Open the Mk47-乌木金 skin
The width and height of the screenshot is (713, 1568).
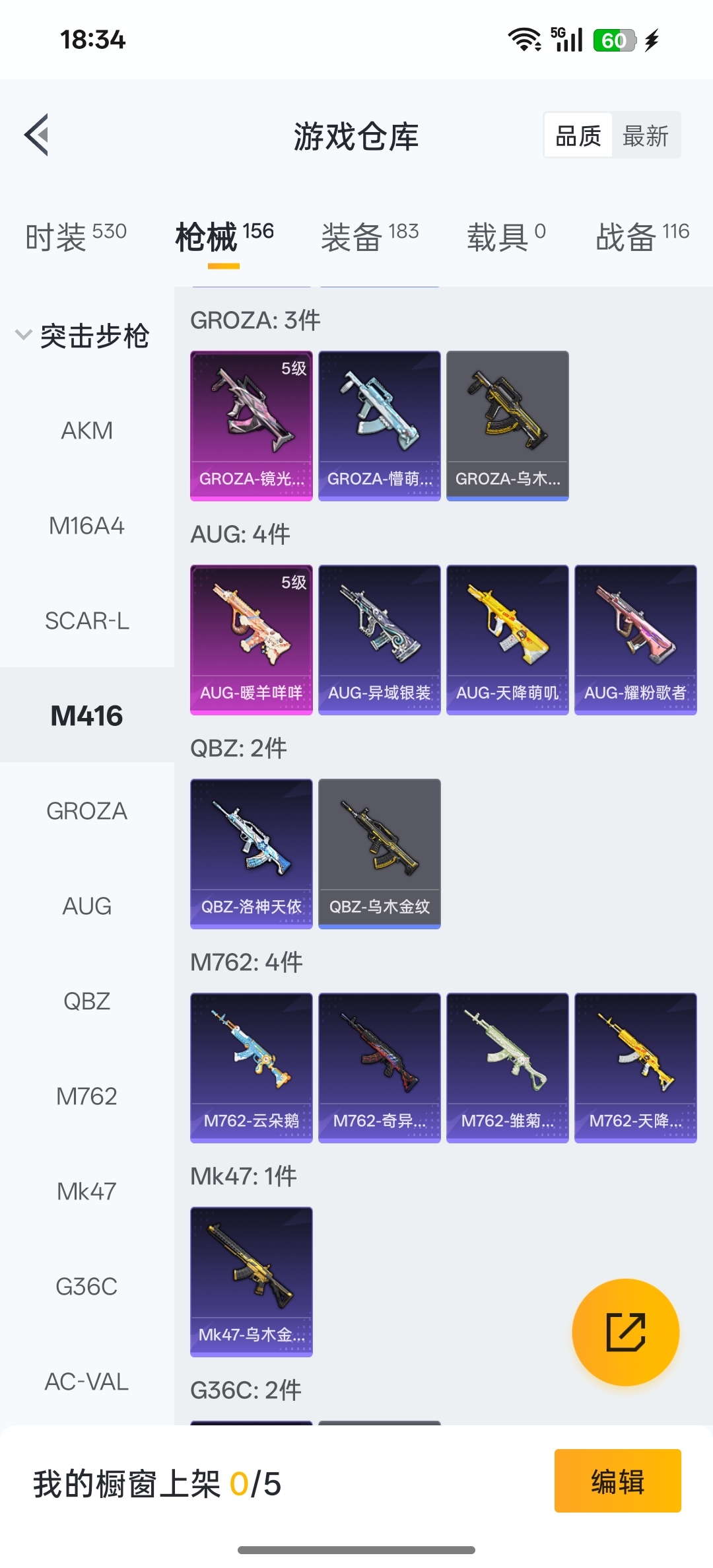pyautogui.click(x=251, y=1281)
